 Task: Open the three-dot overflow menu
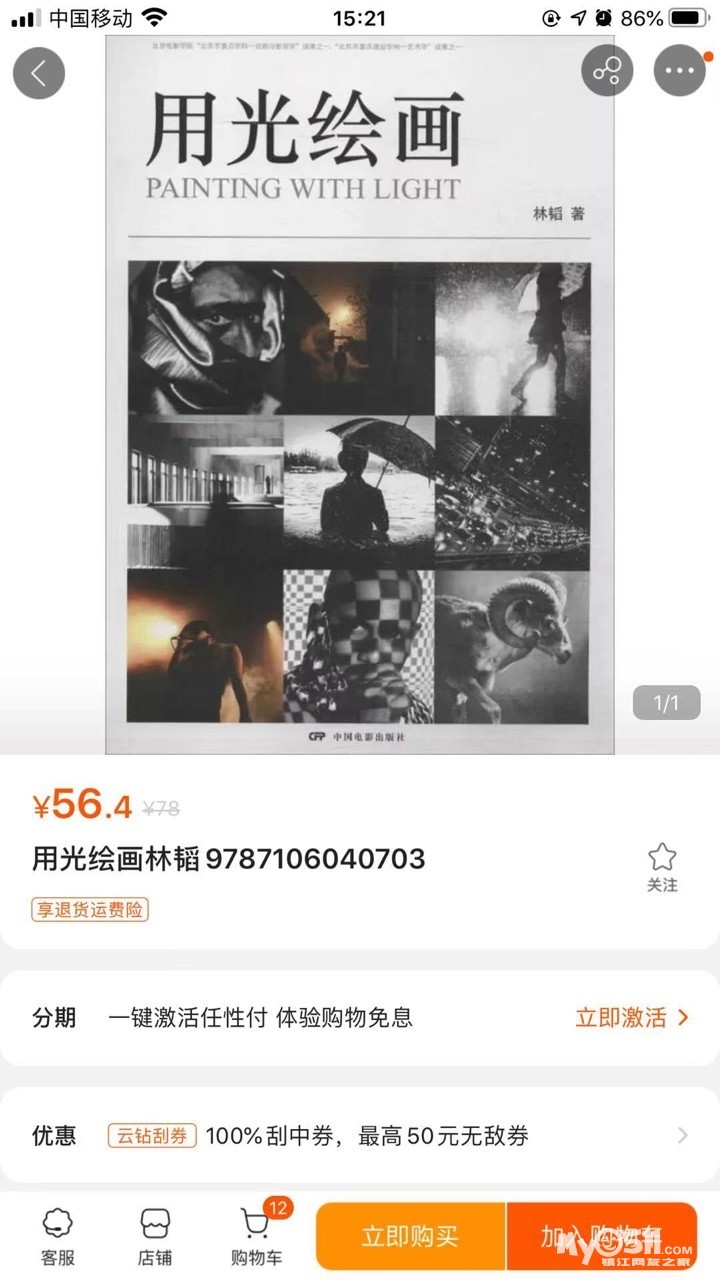[x=679, y=71]
